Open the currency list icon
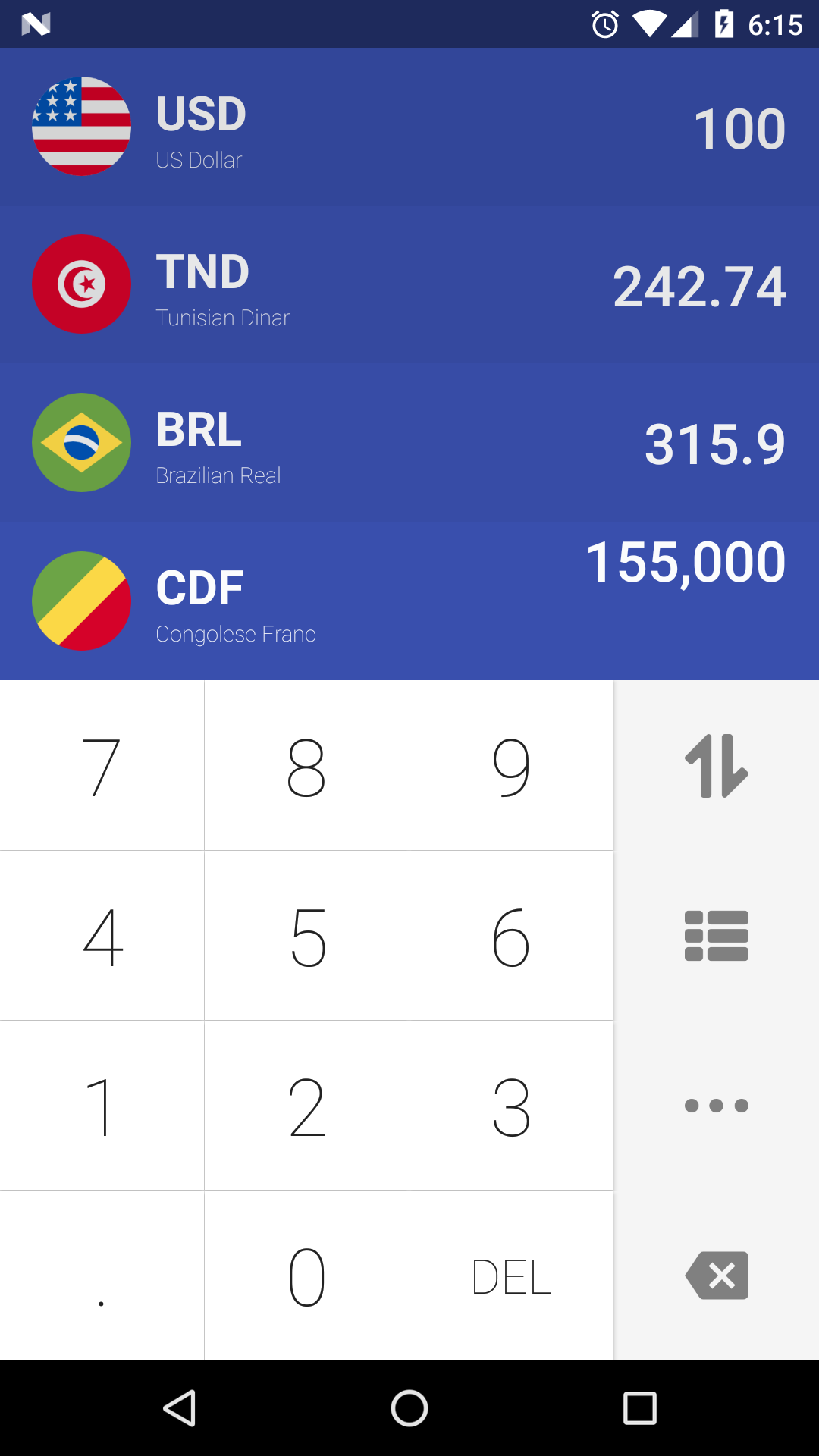Screen dimensions: 819x1456 tap(717, 936)
